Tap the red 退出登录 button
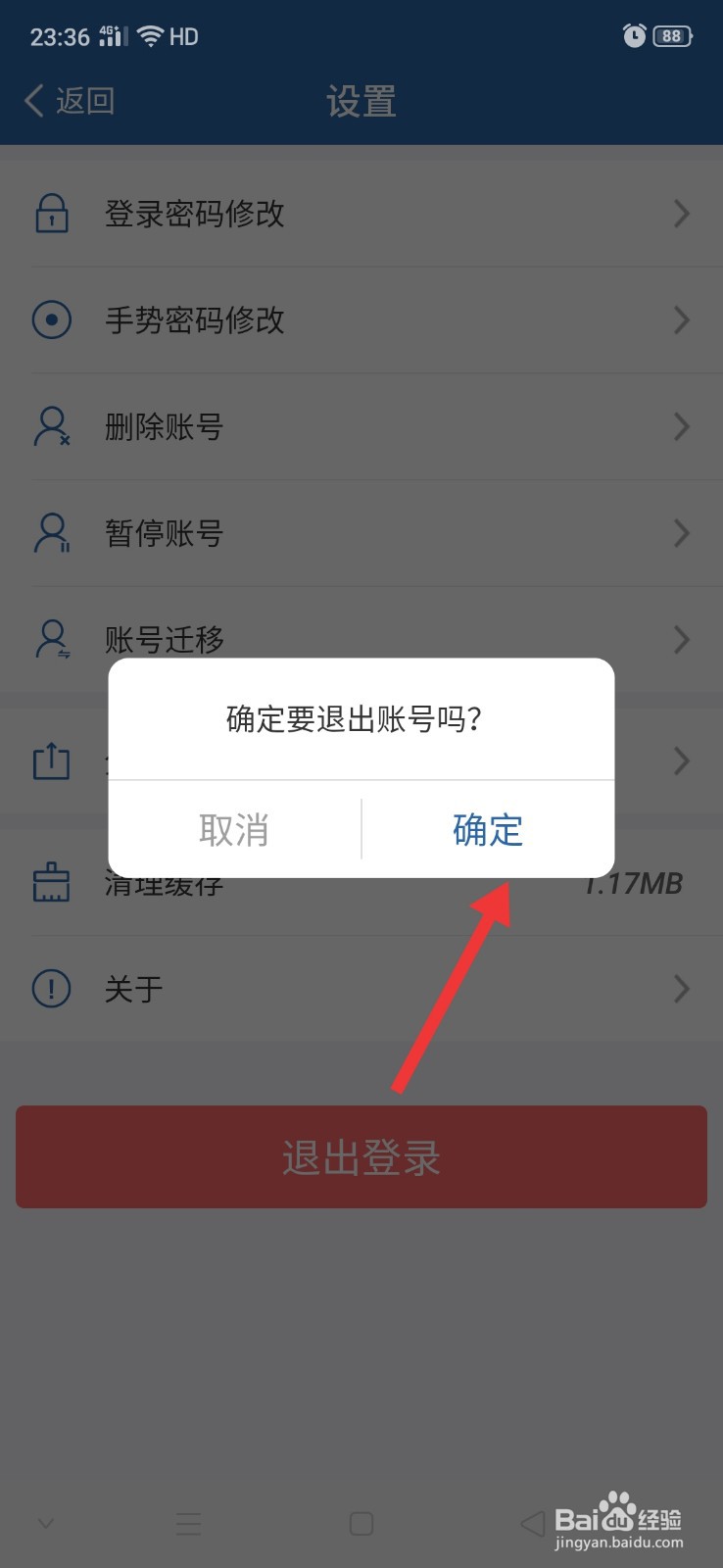This screenshot has height=1568, width=723. pos(361,1156)
